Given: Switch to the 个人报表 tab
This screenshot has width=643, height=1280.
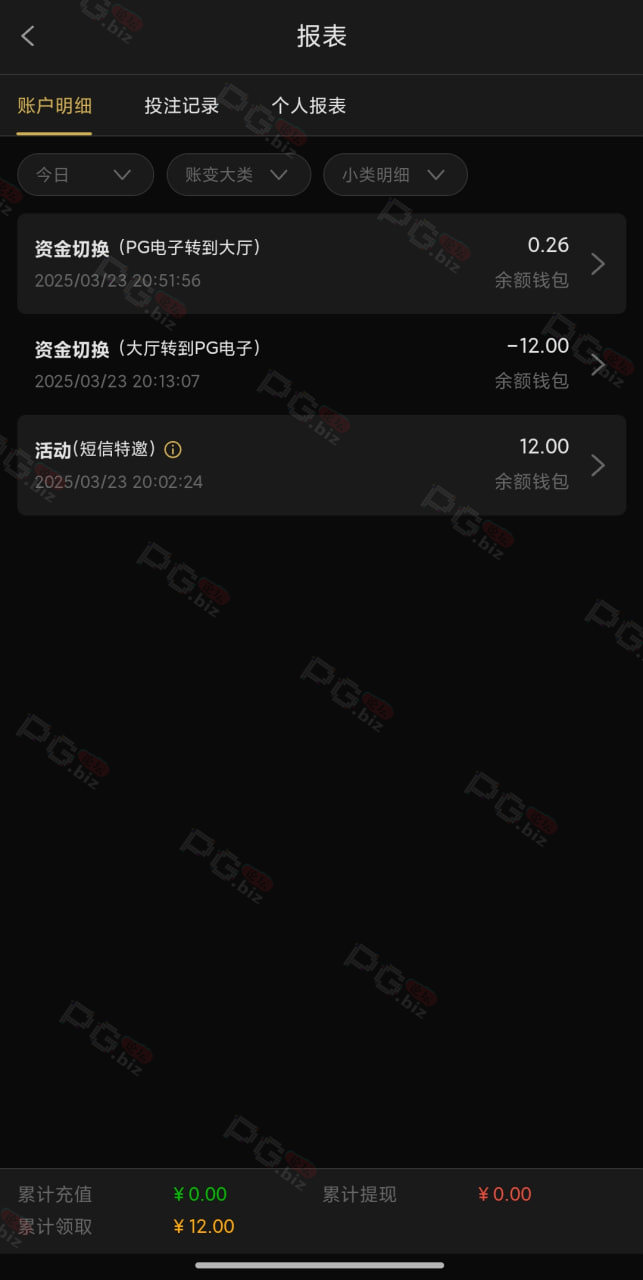Looking at the screenshot, I should tap(309, 106).
